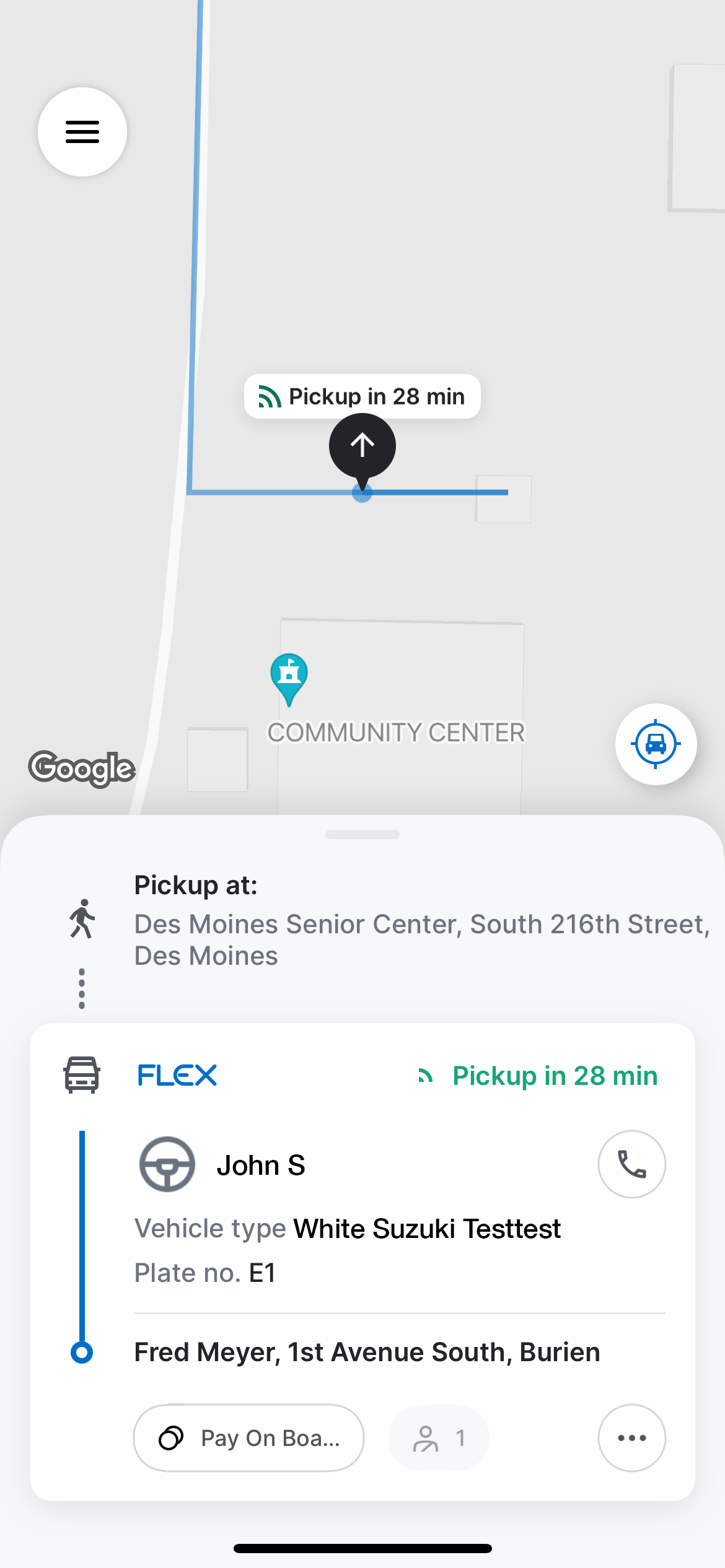
Task: Change the passenger count chip
Action: click(x=439, y=1438)
